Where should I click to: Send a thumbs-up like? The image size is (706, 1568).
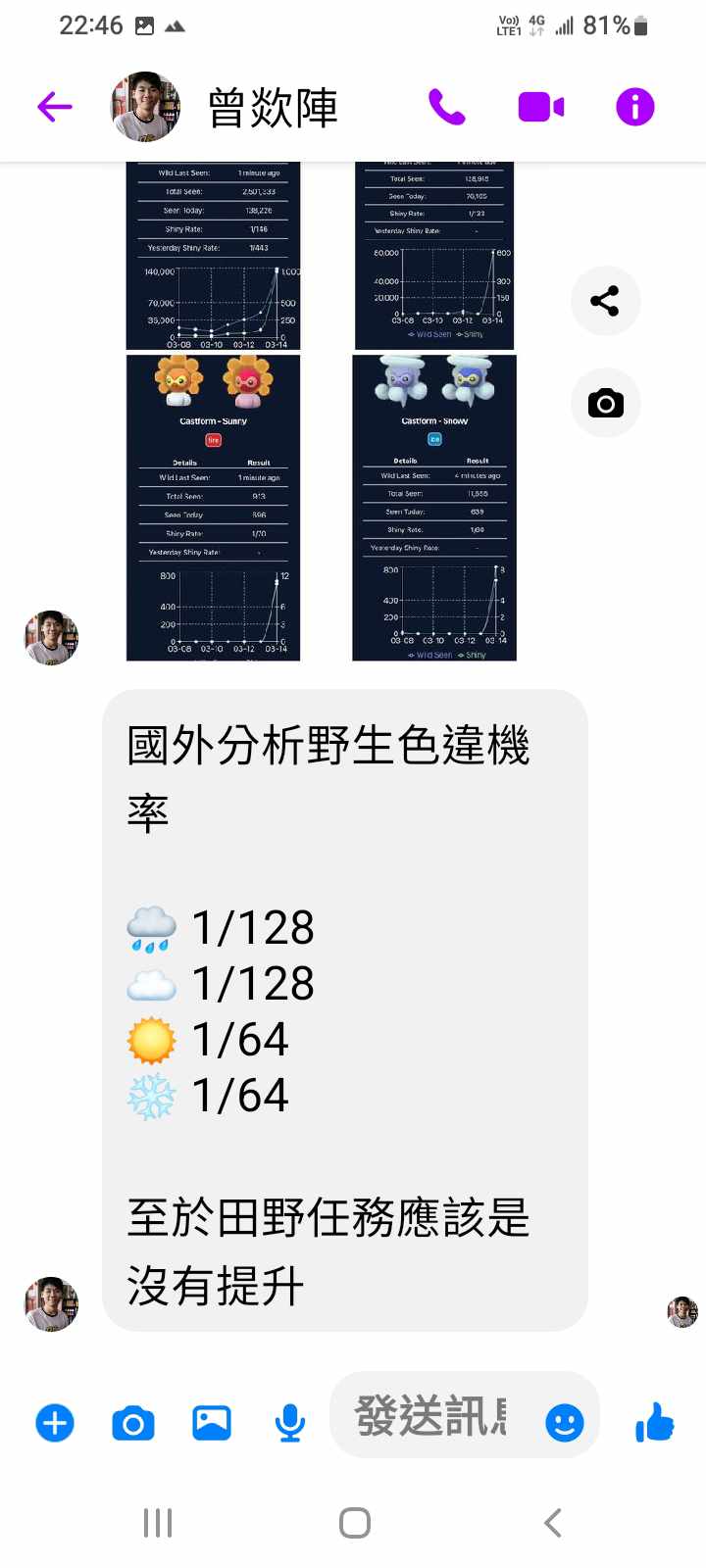(x=655, y=1422)
